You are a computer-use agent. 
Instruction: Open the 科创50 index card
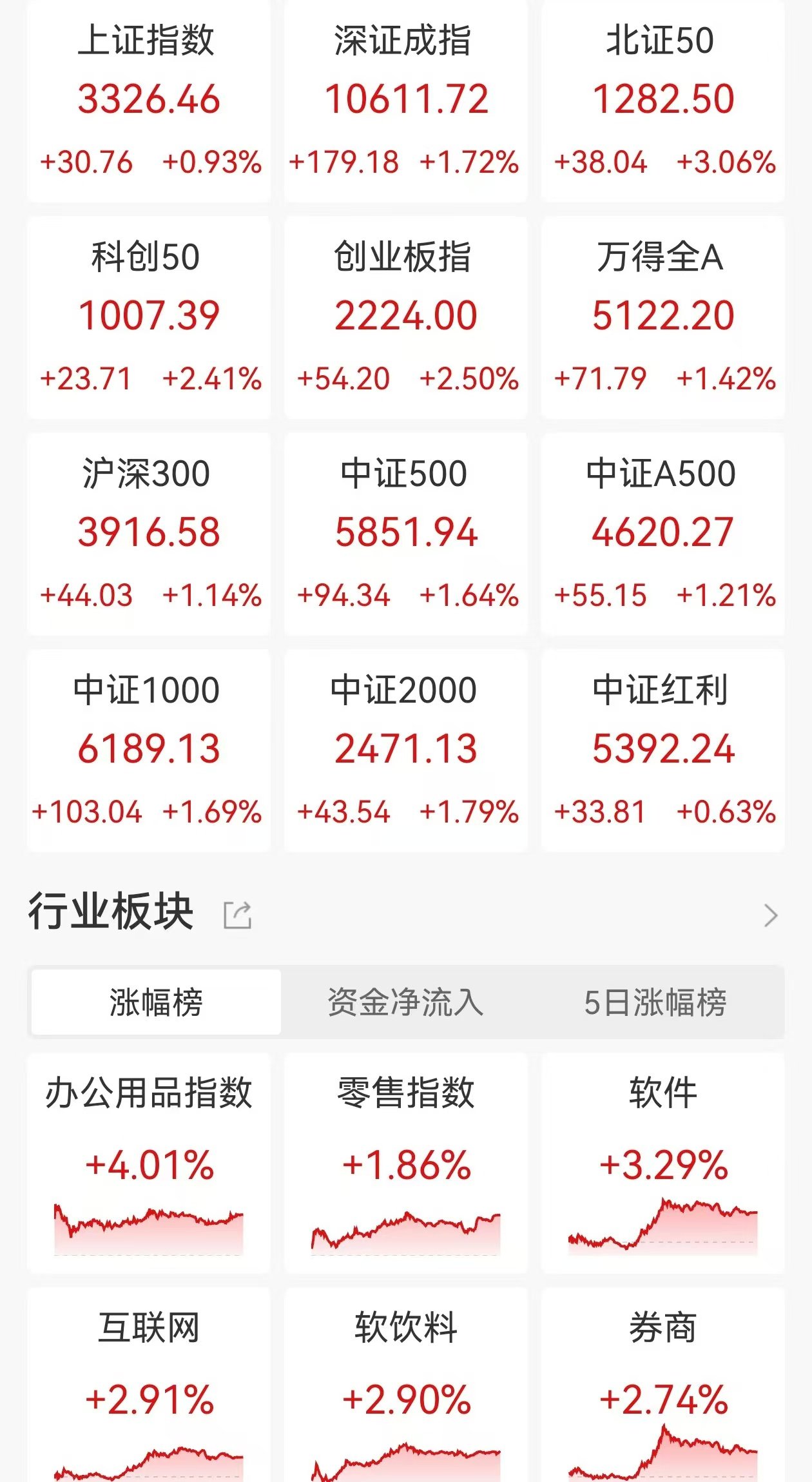tap(149, 318)
